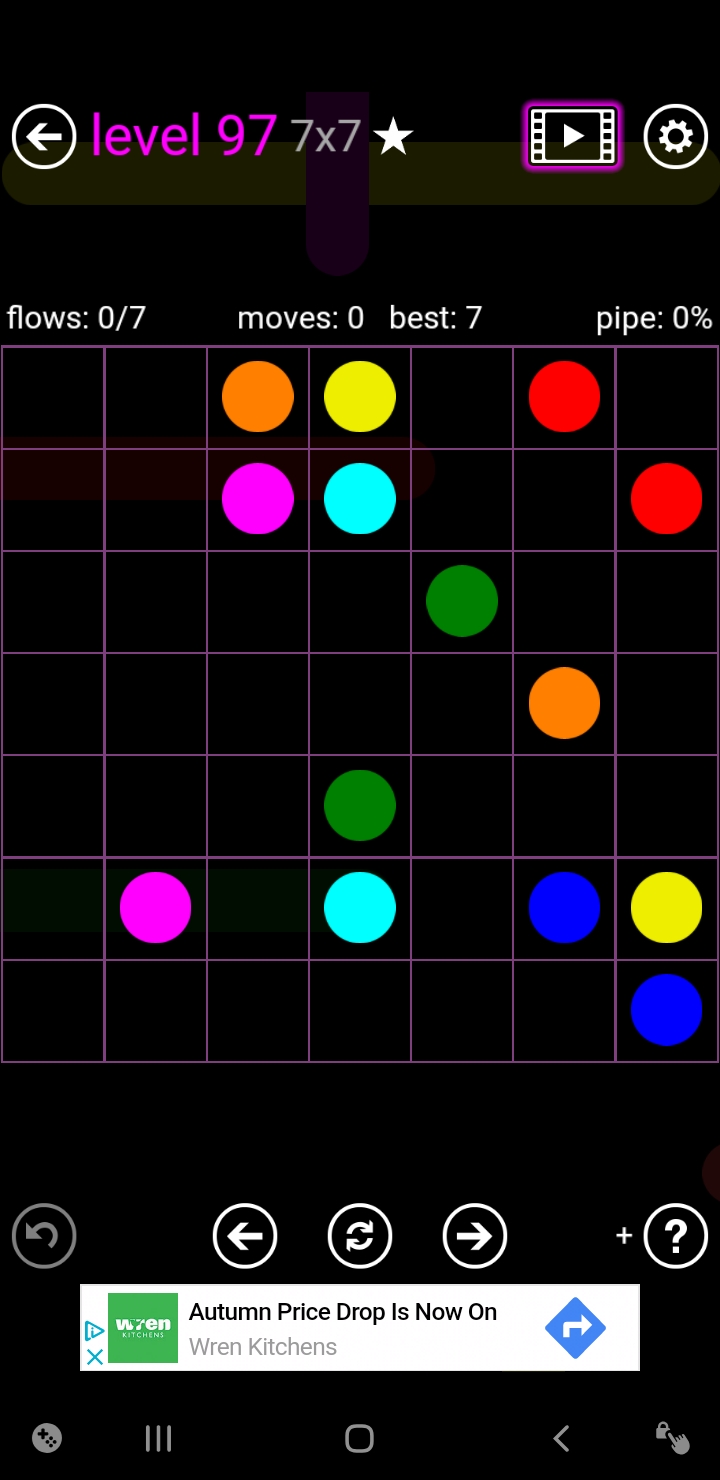This screenshot has height=1480, width=720.
Task: Go to the previous level
Action: tap(245, 1236)
